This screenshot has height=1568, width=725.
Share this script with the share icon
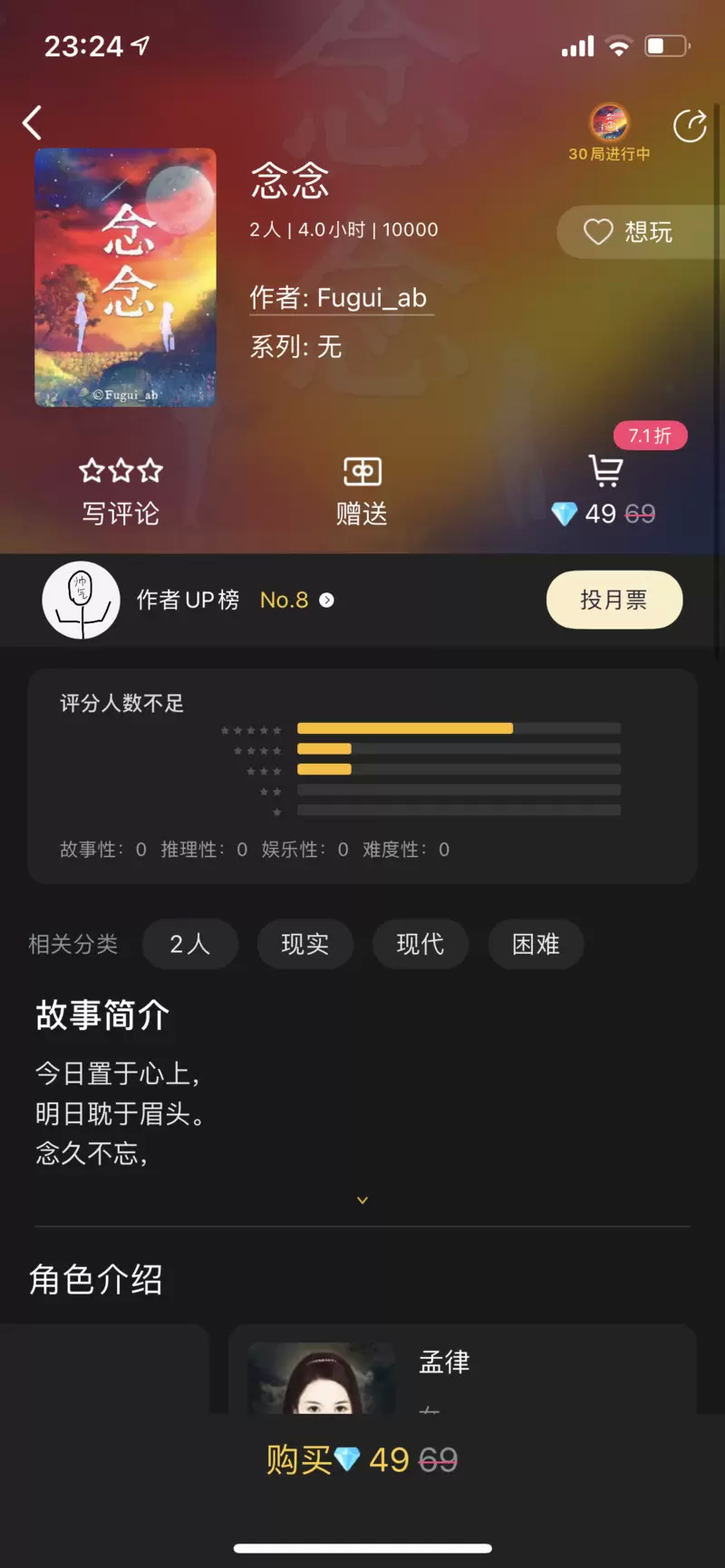(690, 126)
